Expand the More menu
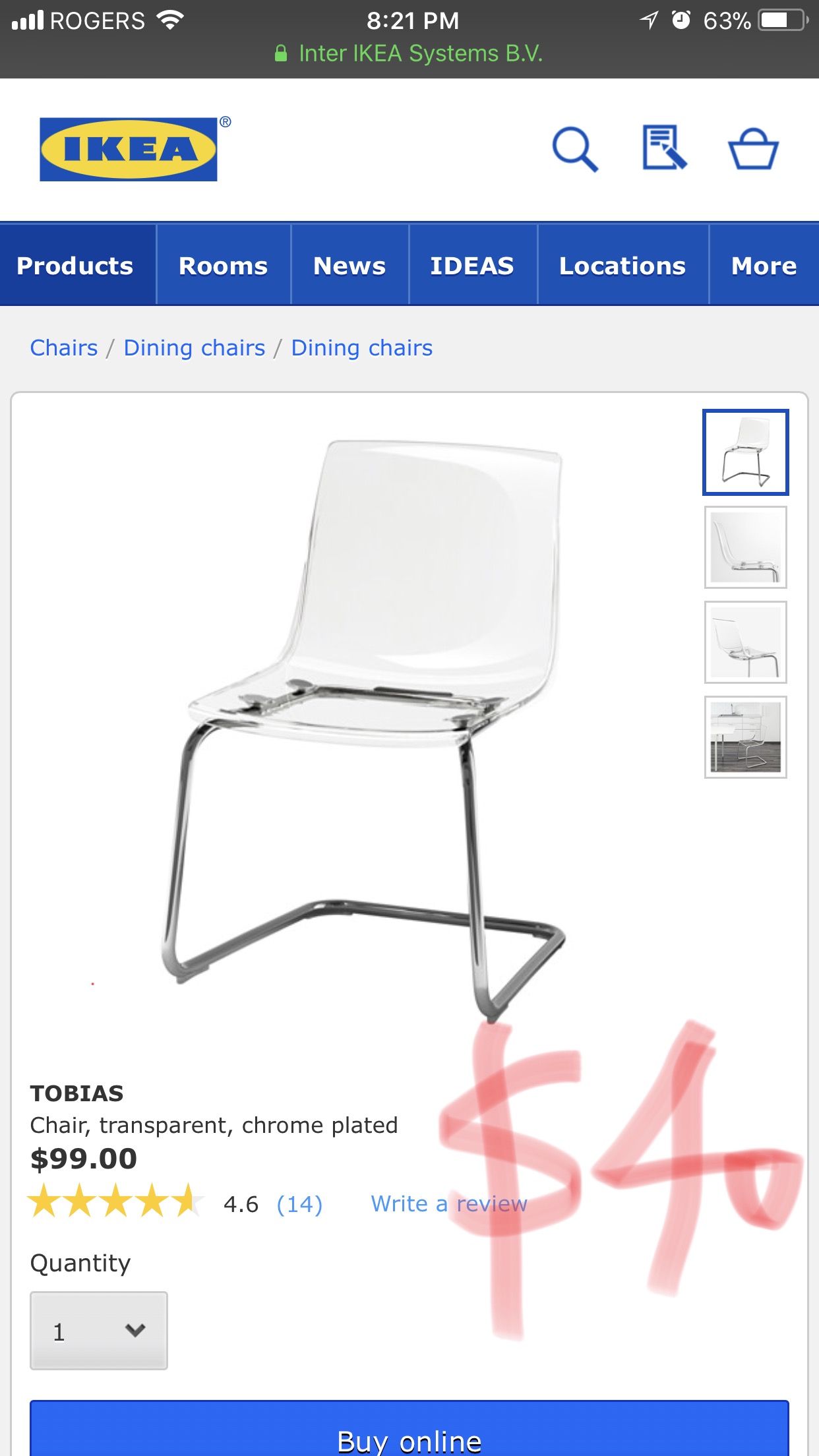The image size is (819, 1456). pyautogui.click(x=764, y=266)
